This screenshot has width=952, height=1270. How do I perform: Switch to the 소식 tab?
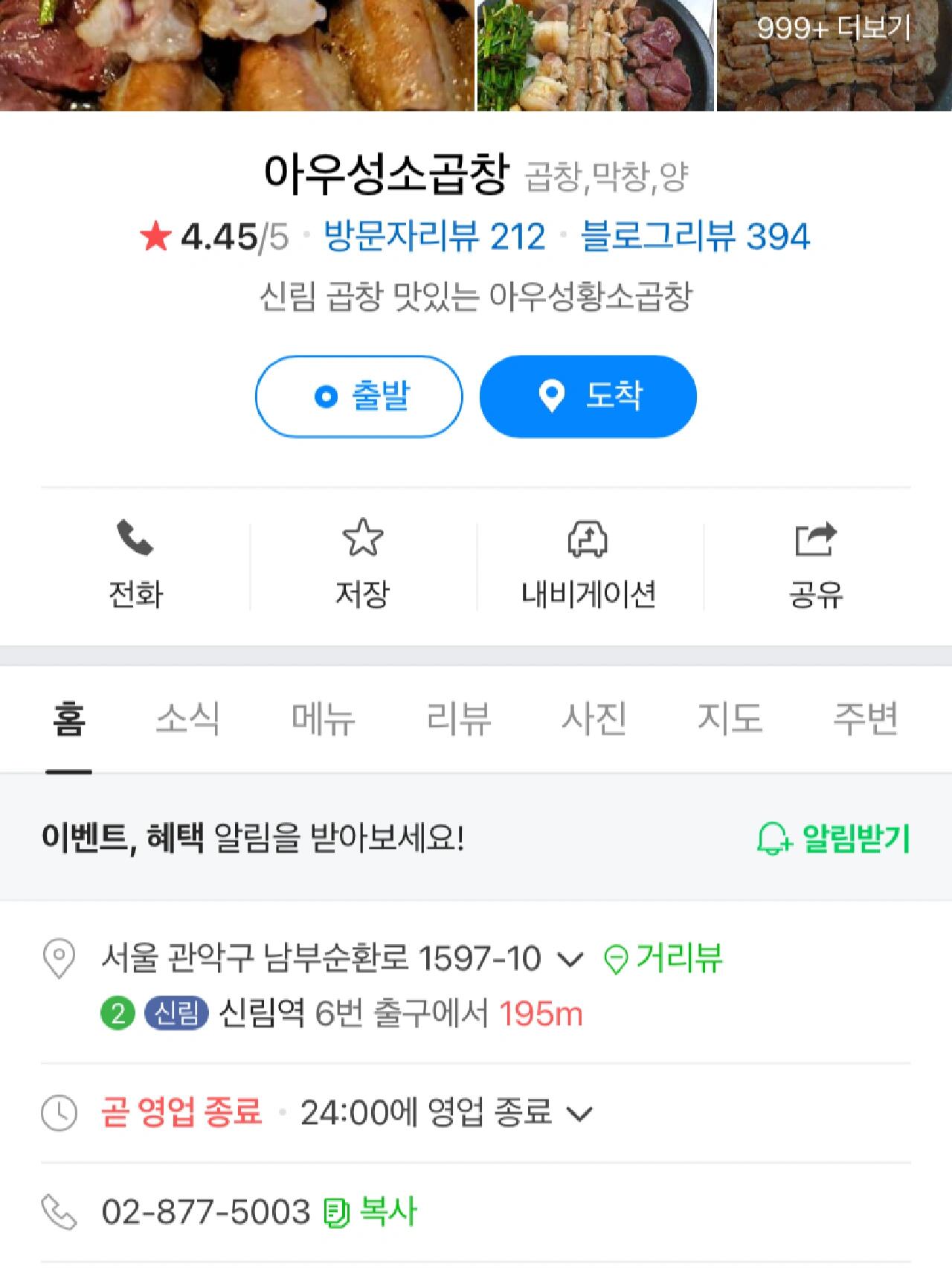coord(187,719)
